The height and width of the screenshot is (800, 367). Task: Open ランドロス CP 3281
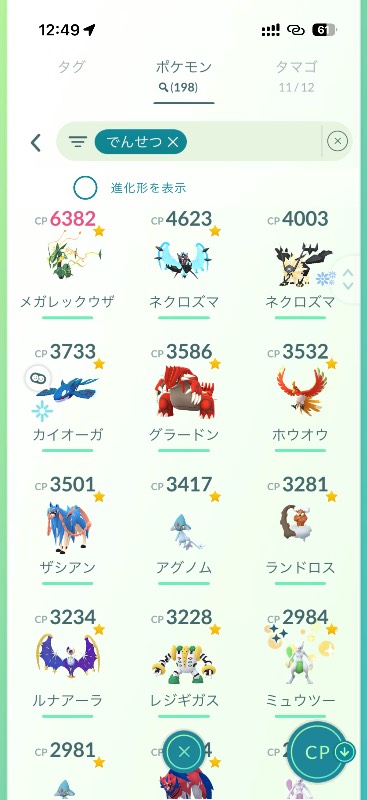(300, 530)
